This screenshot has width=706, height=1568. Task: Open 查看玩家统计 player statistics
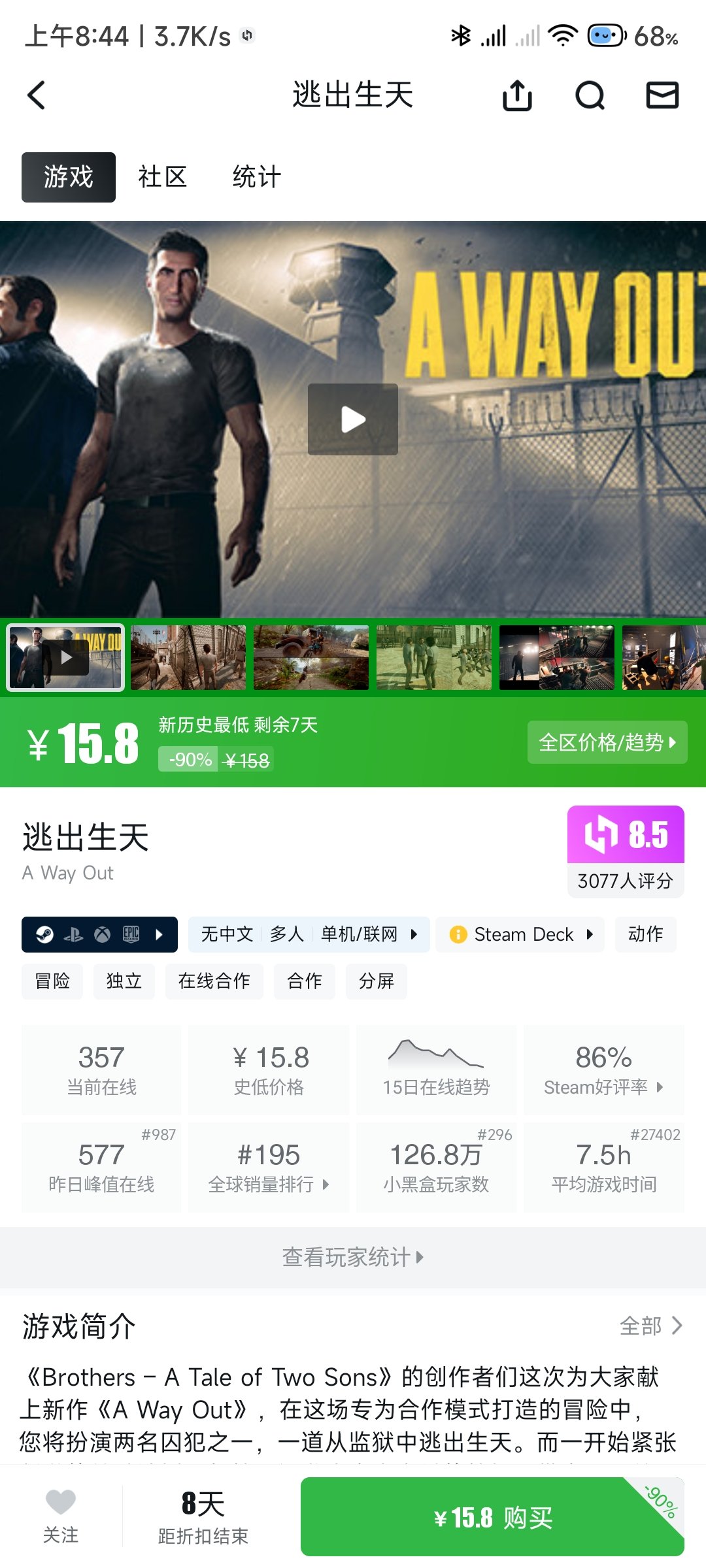click(353, 1257)
